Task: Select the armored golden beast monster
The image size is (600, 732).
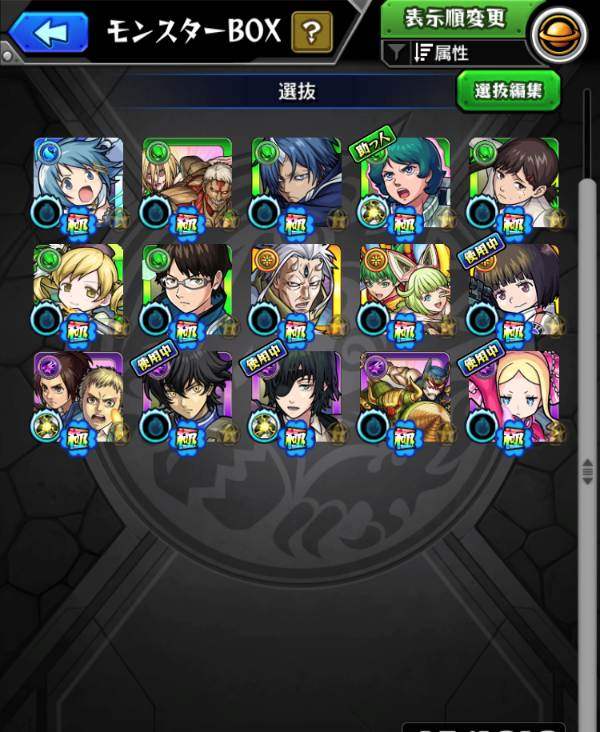Action: pyautogui.click(x=405, y=396)
